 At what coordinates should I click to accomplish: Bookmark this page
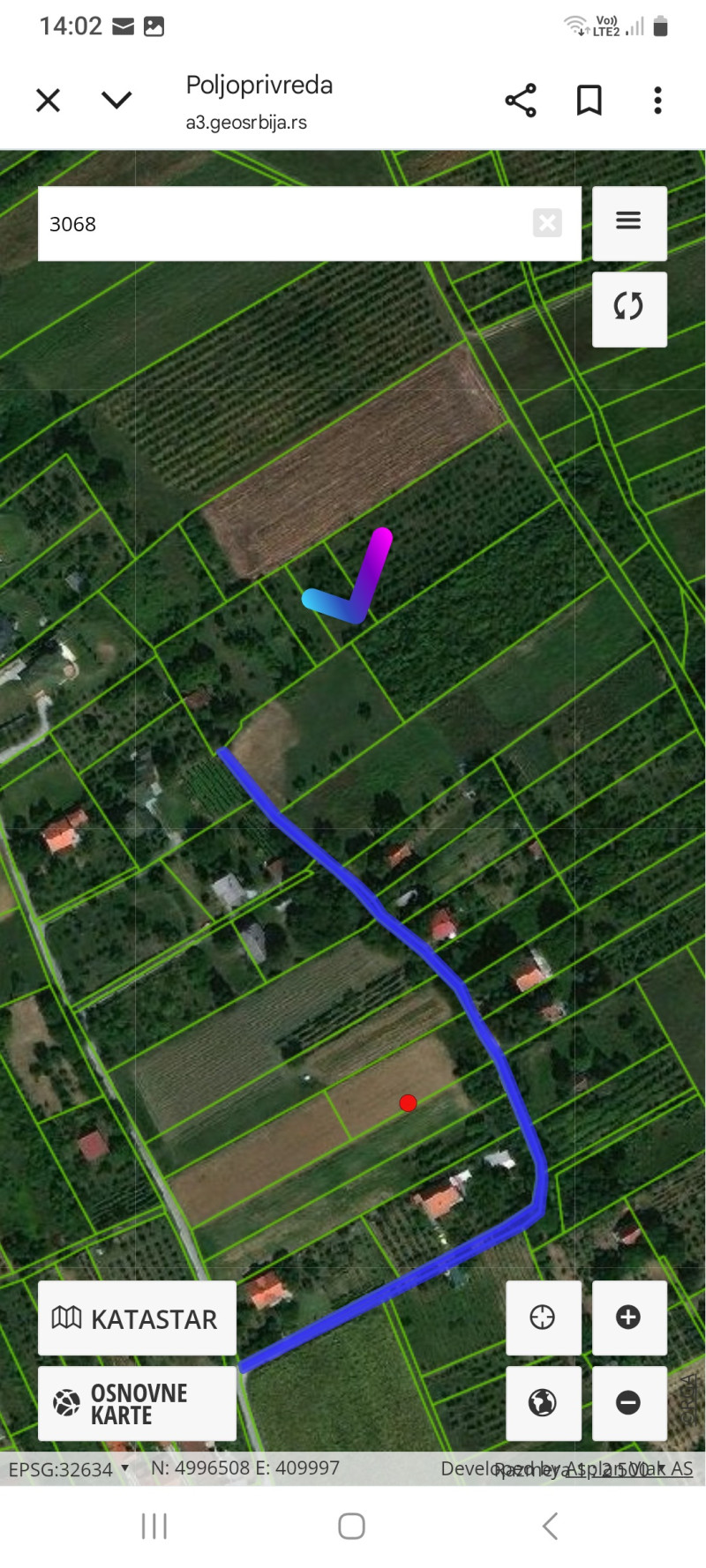[589, 101]
